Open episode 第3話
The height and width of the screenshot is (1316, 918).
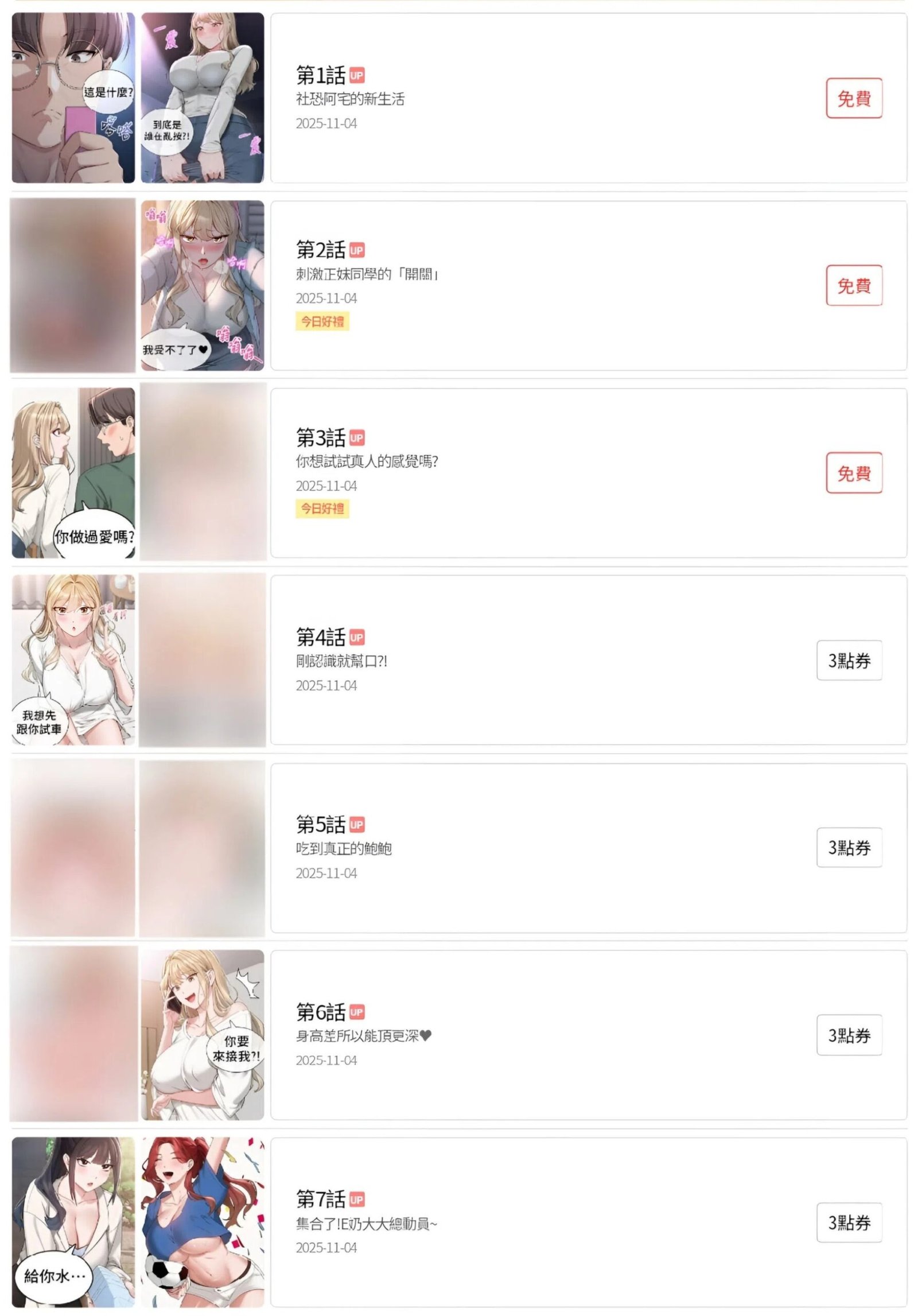[x=320, y=437]
